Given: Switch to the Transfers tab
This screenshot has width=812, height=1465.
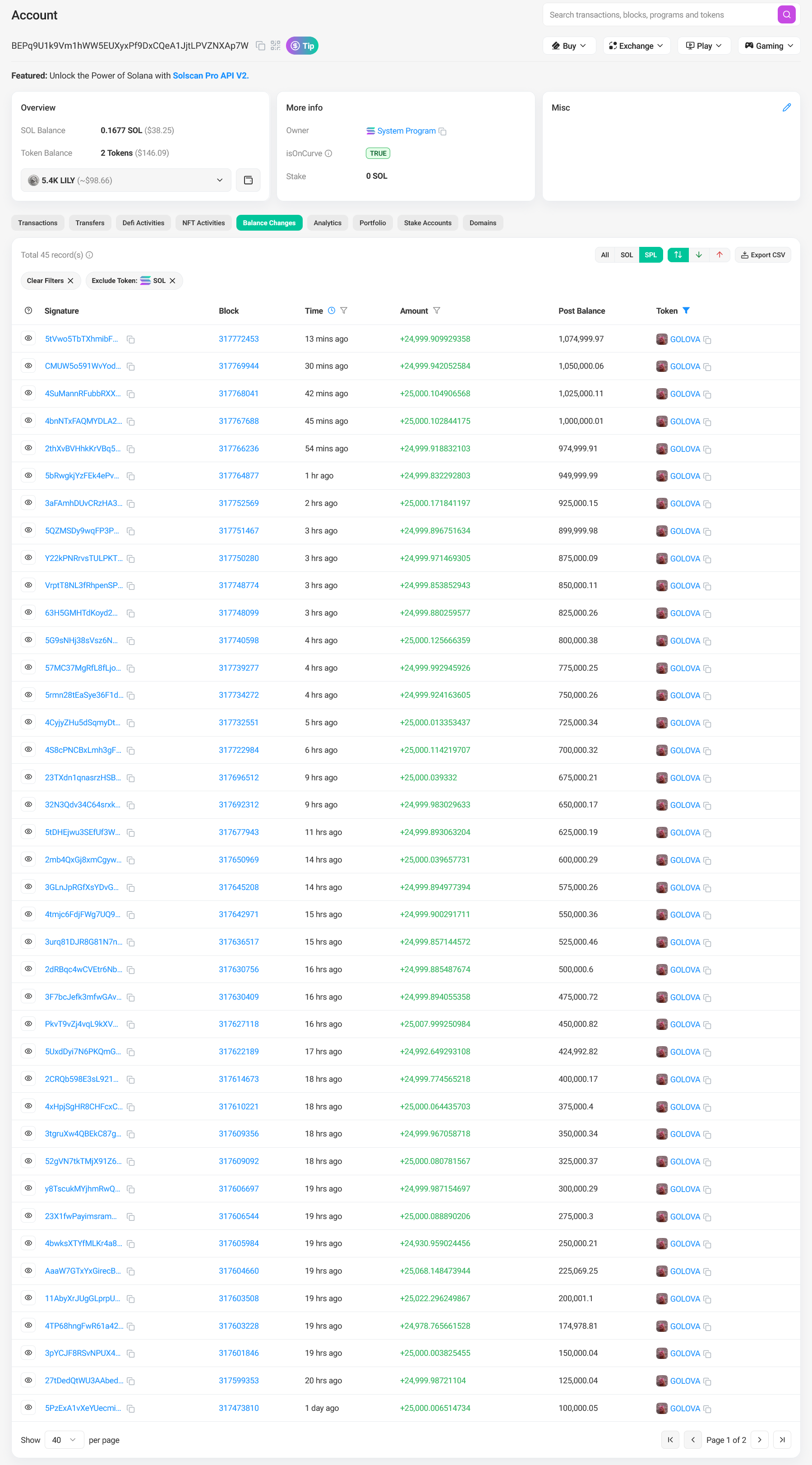Looking at the screenshot, I should pyautogui.click(x=90, y=223).
